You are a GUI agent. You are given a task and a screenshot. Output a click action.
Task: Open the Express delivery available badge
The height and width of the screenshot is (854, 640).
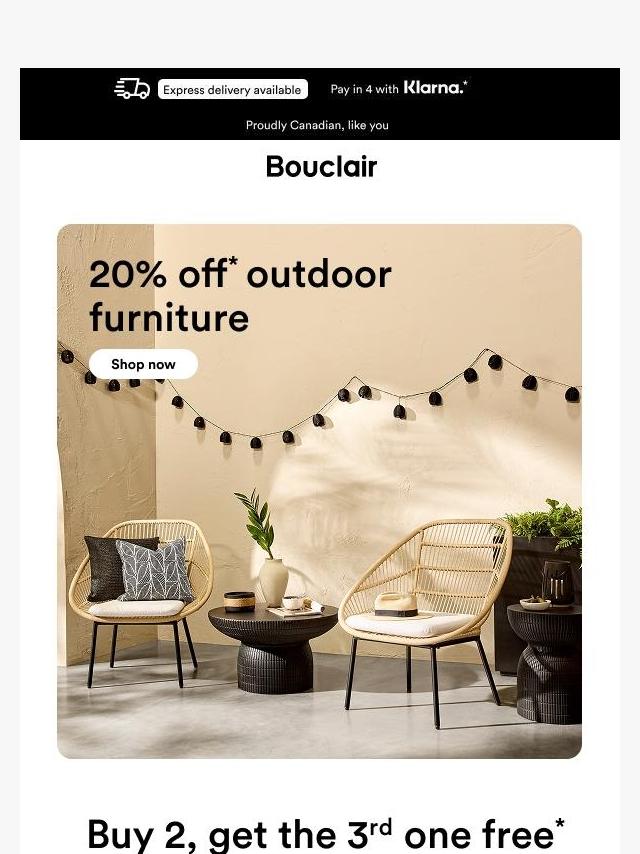point(232,89)
